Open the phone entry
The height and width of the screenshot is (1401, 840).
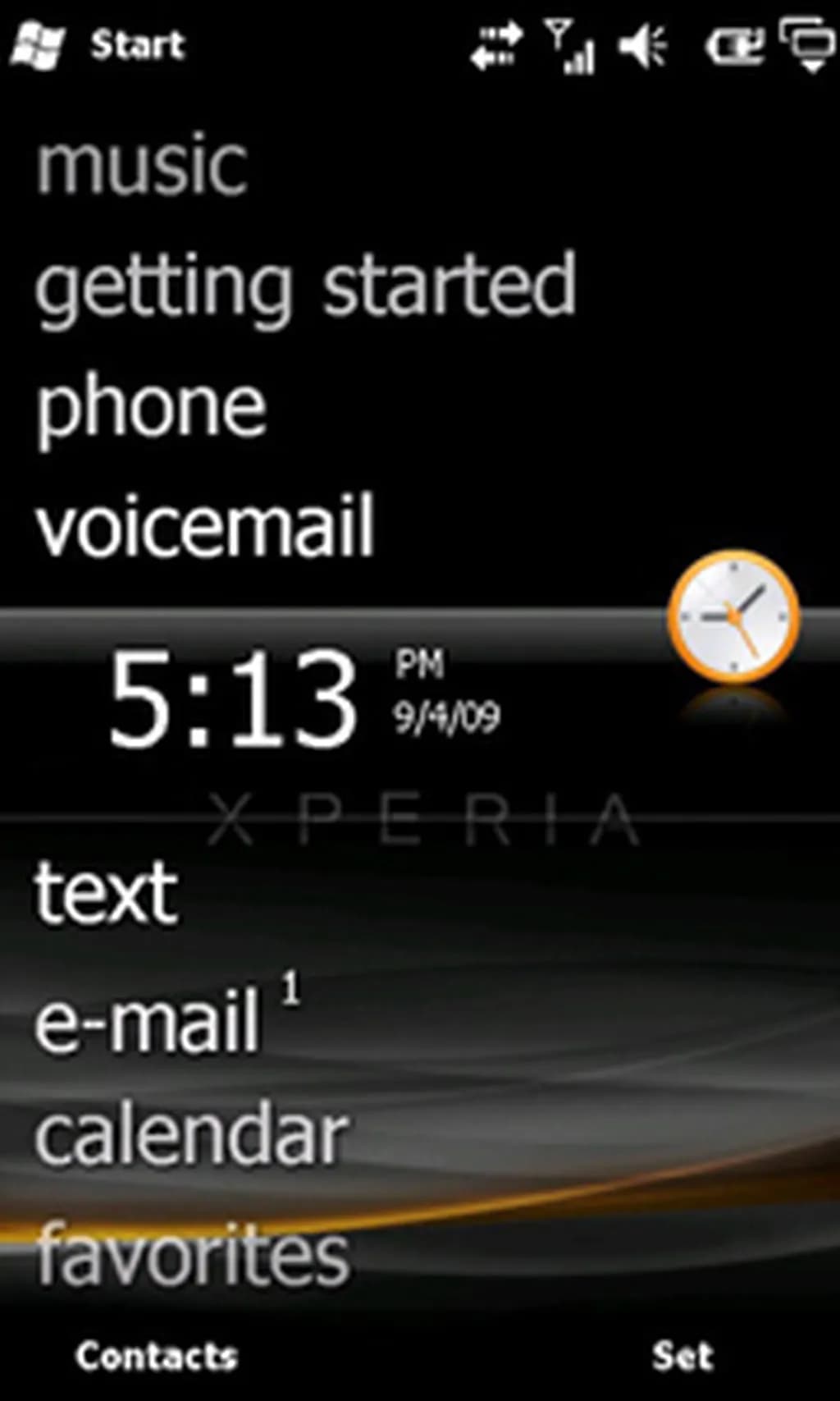click(x=152, y=408)
